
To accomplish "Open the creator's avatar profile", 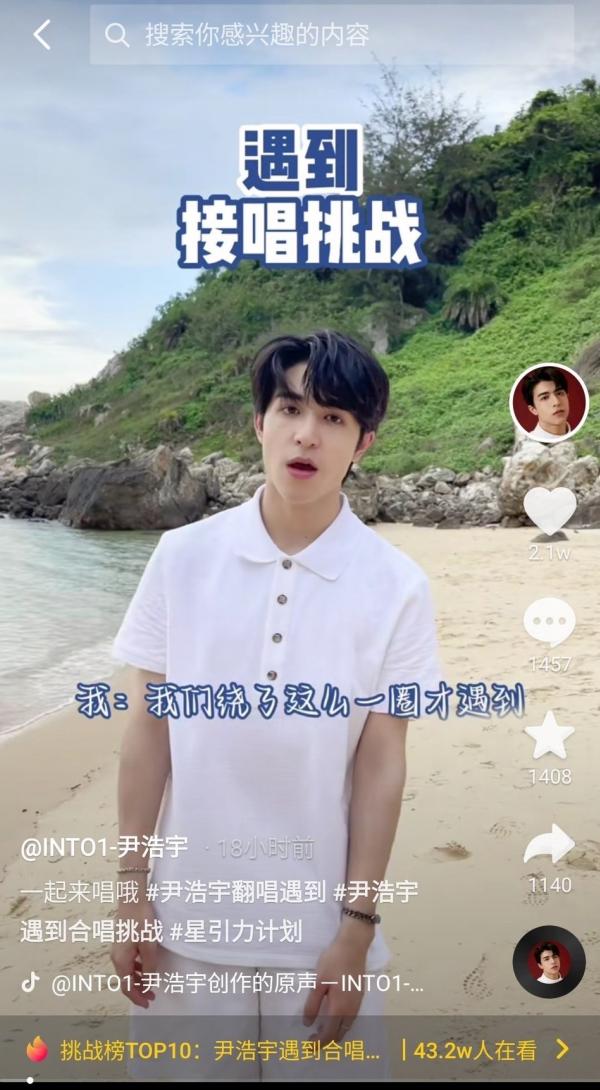I will [x=549, y=402].
